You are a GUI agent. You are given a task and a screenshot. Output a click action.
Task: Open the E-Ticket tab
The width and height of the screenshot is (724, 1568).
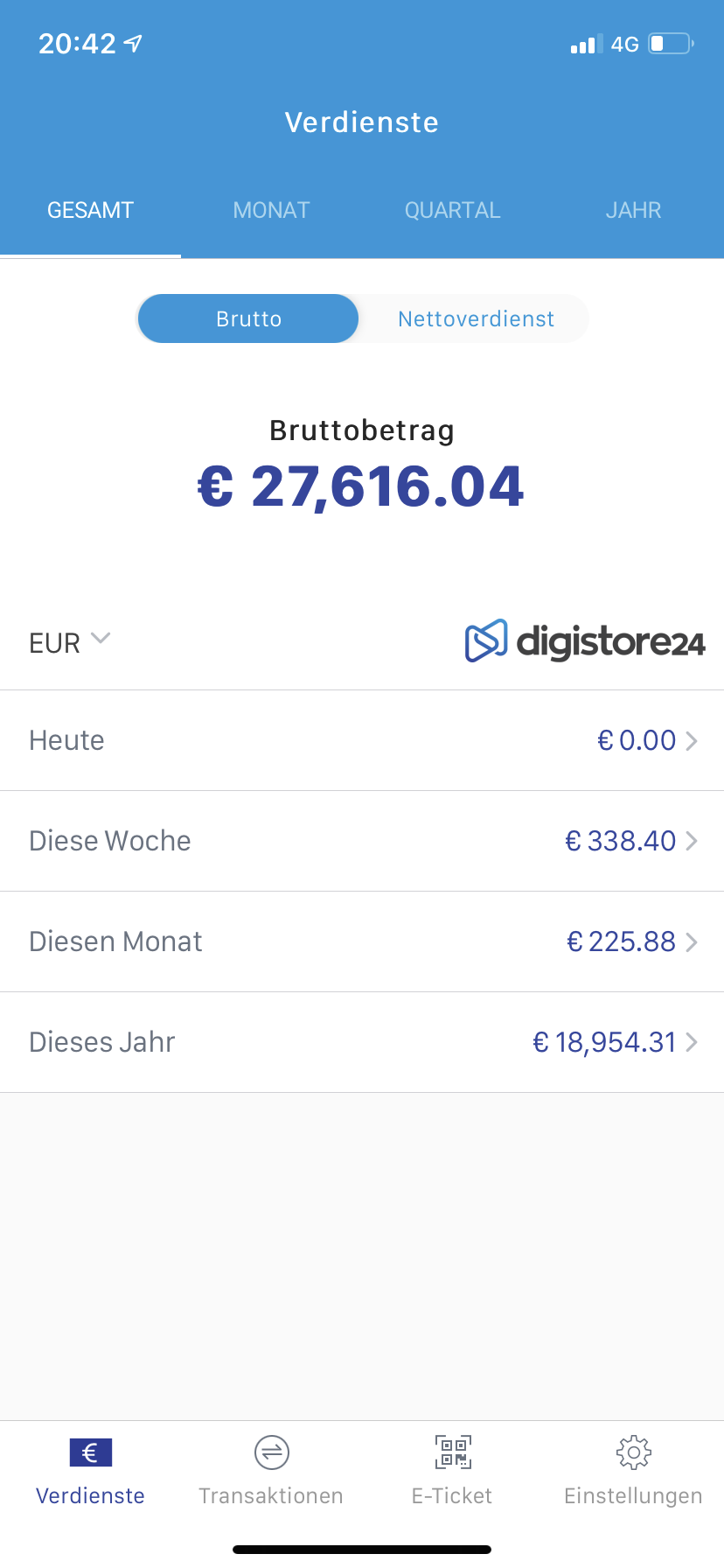click(x=452, y=1472)
